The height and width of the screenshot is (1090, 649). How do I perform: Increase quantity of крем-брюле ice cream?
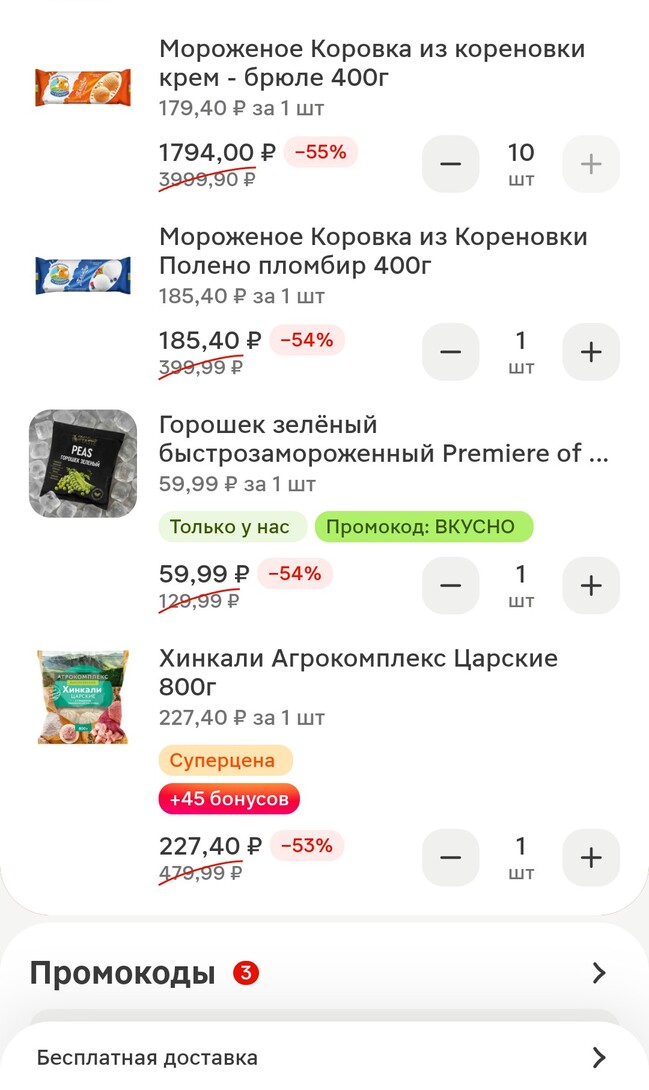(x=591, y=164)
